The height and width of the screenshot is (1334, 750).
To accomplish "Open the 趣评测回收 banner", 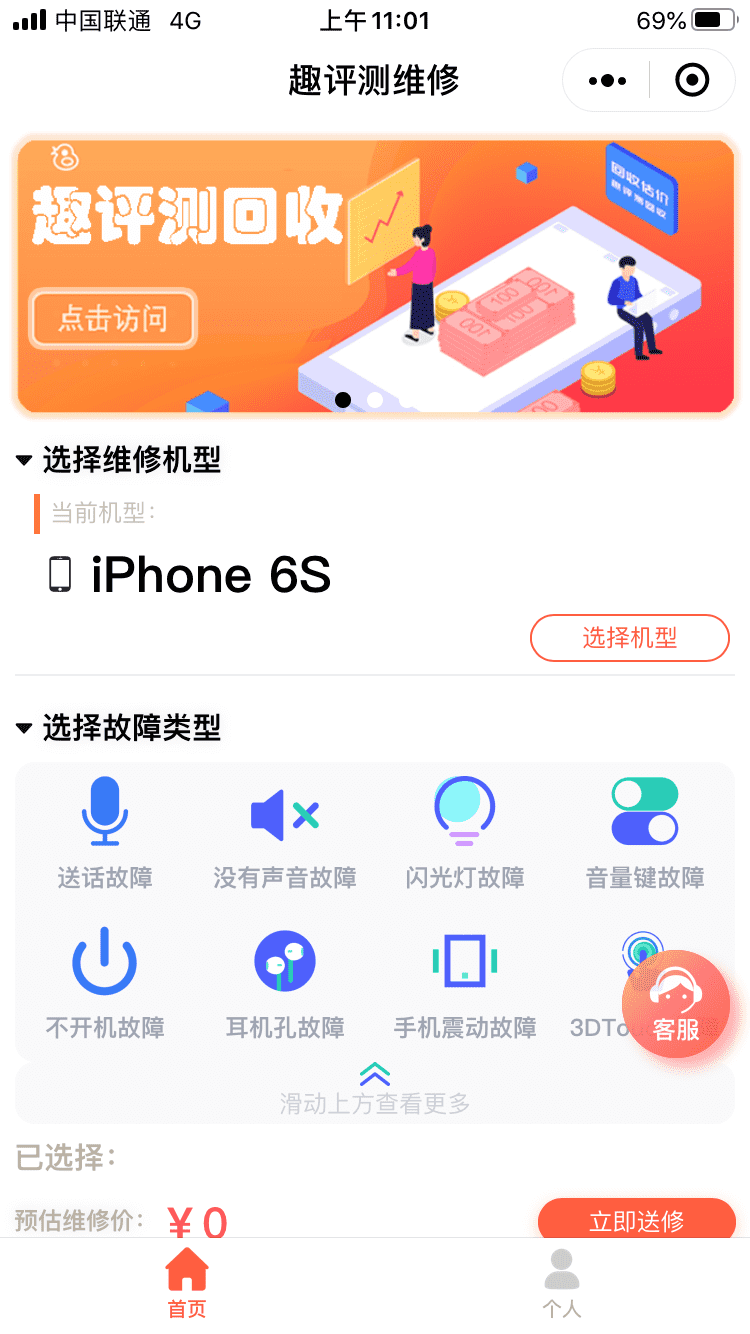I will [375, 276].
